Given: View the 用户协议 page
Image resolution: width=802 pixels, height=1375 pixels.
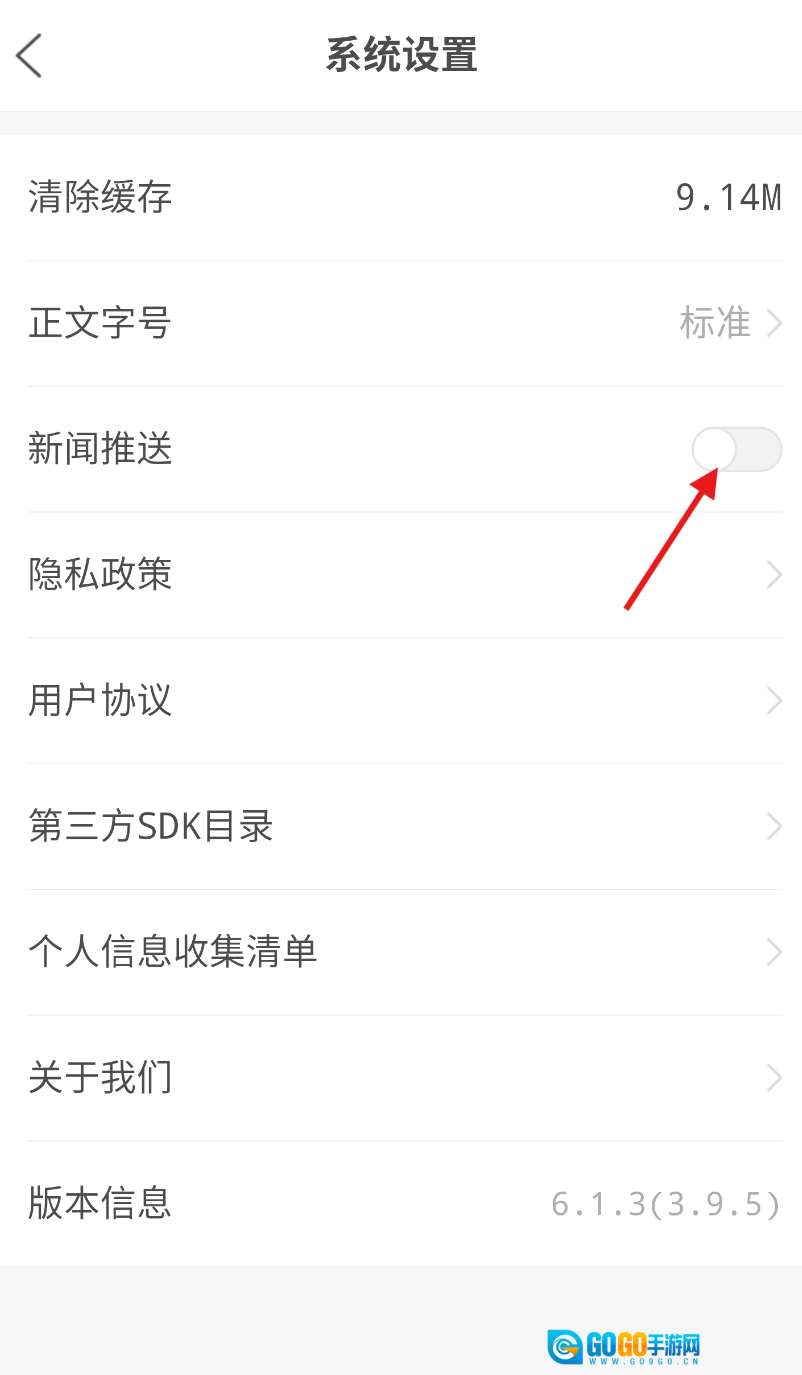Looking at the screenshot, I should [400, 701].
